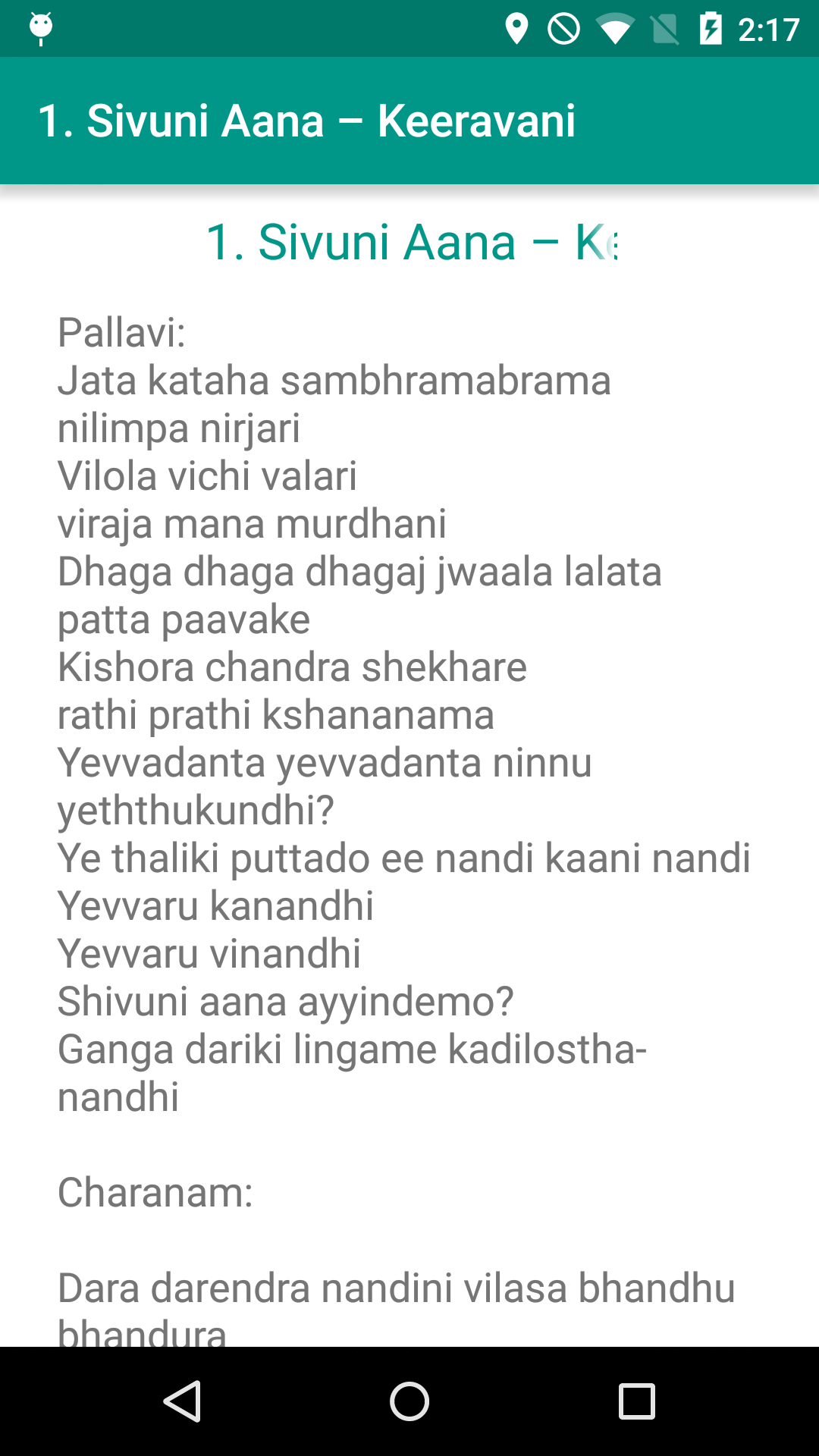Tap the Home circle button
The height and width of the screenshot is (1456, 819).
pyautogui.click(x=409, y=1403)
